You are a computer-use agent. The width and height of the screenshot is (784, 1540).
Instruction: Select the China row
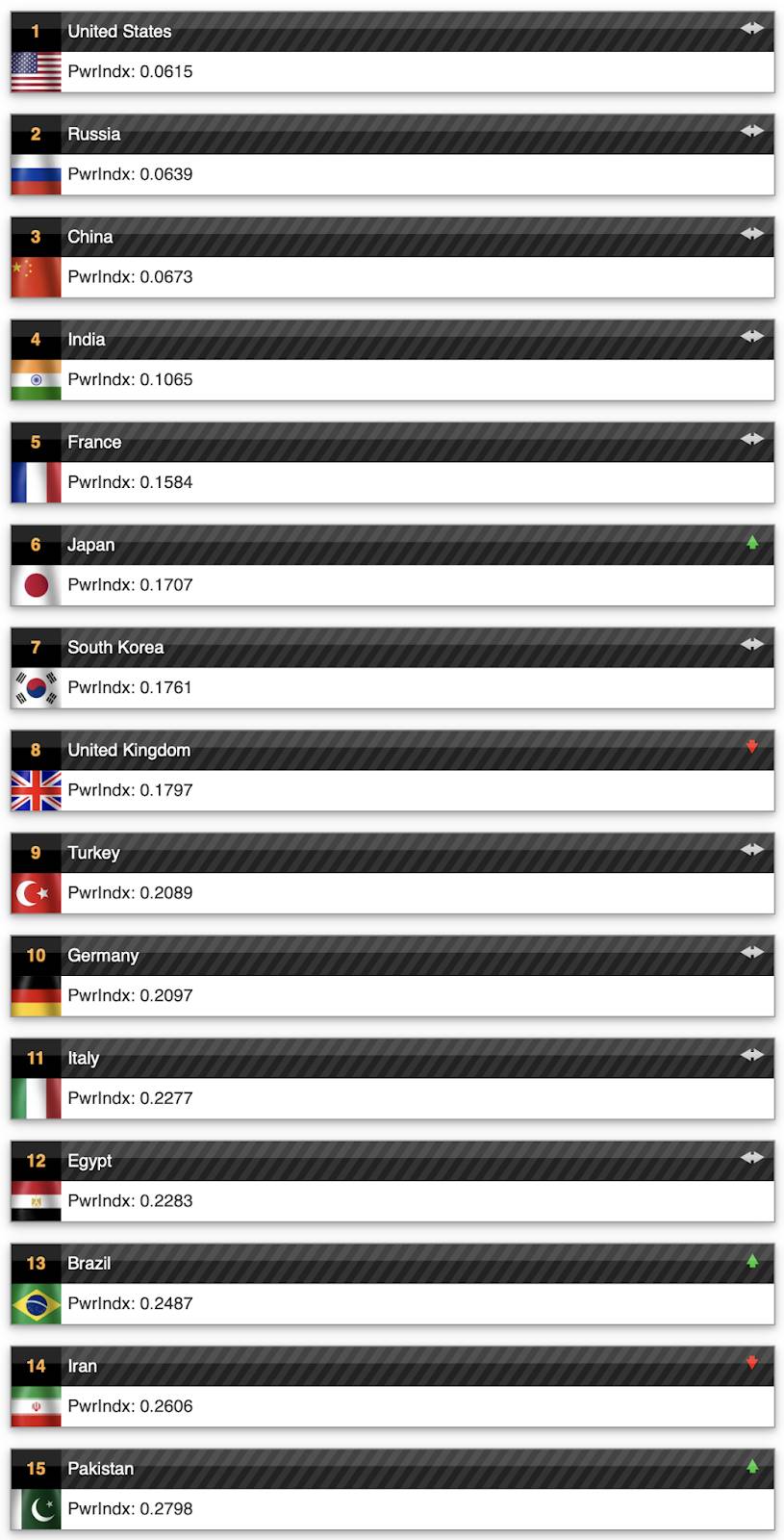click(392, 257)
